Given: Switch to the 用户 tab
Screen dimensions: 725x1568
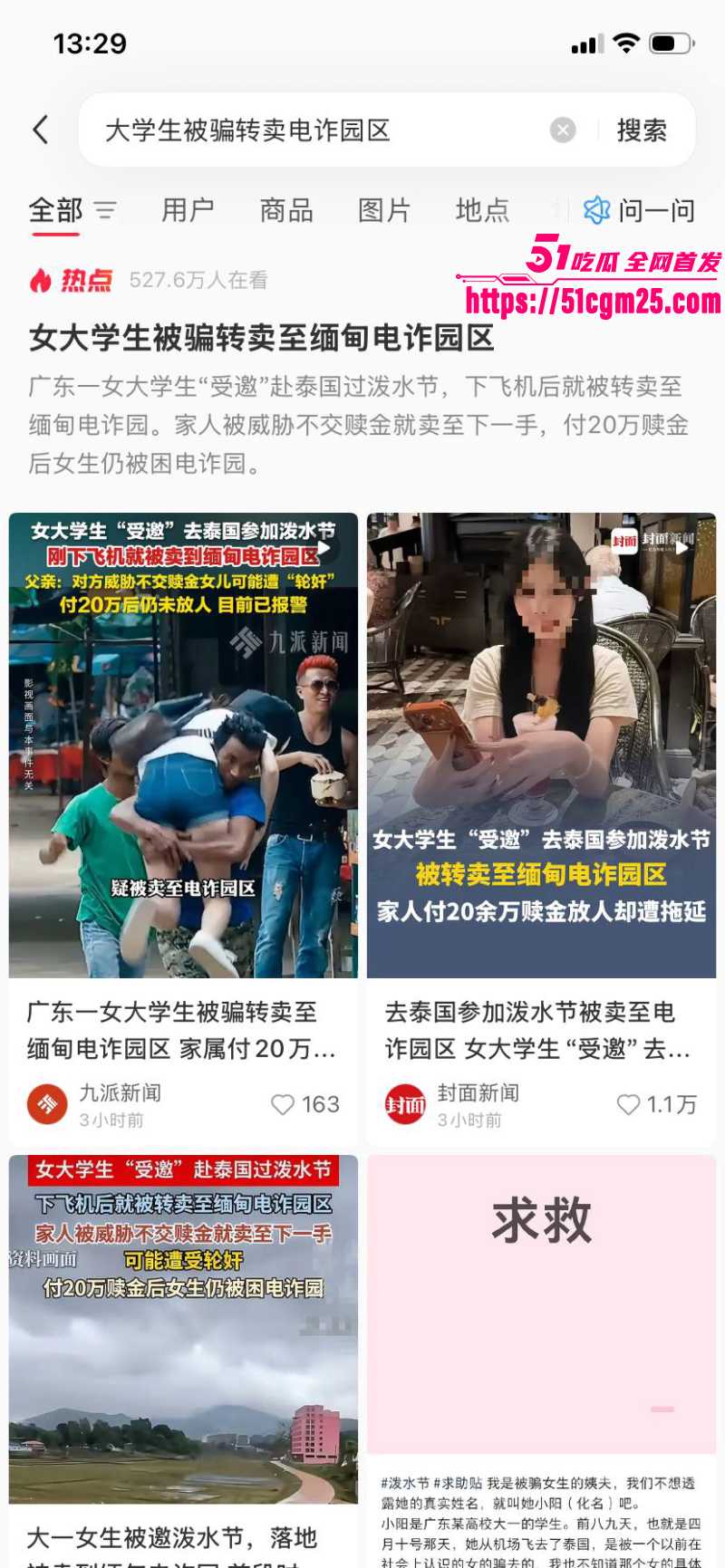Looking at the screenshot, I should tap(188, 210).
